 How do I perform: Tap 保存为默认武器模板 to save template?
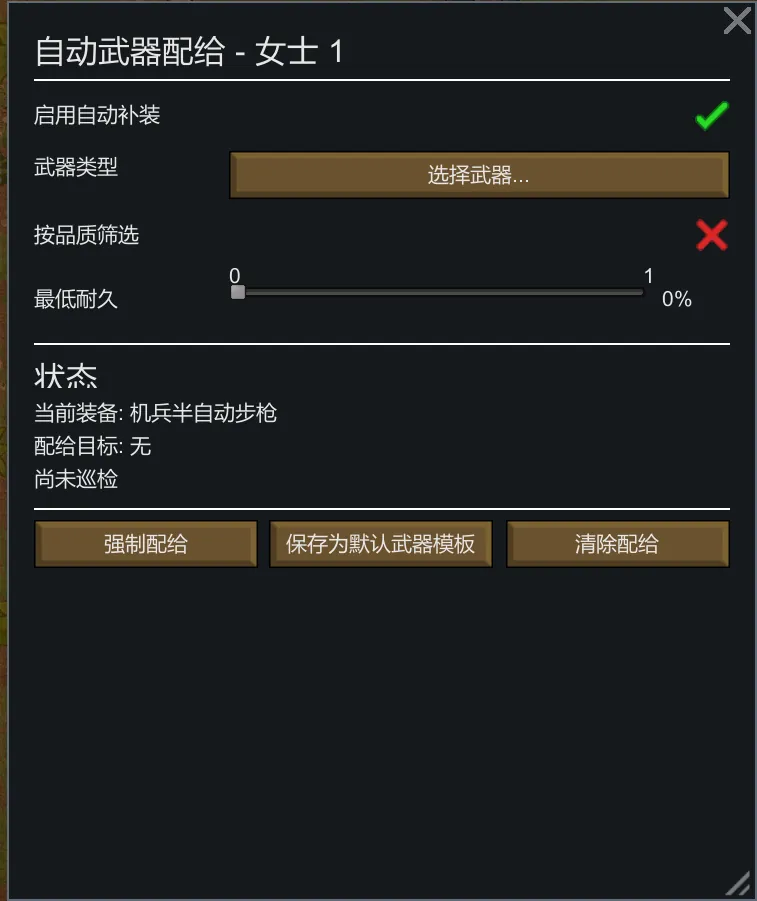381,544
